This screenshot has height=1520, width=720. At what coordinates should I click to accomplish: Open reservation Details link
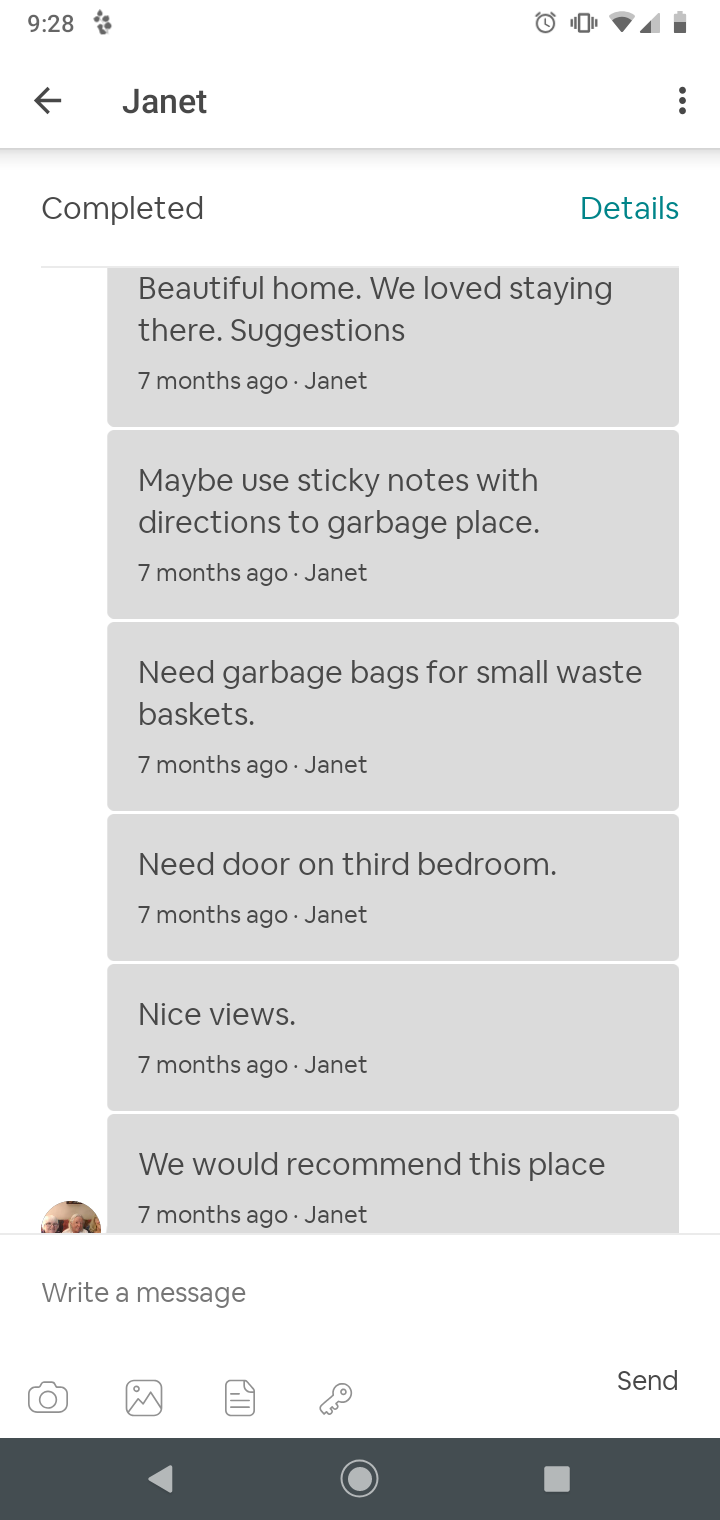point(629,208)
